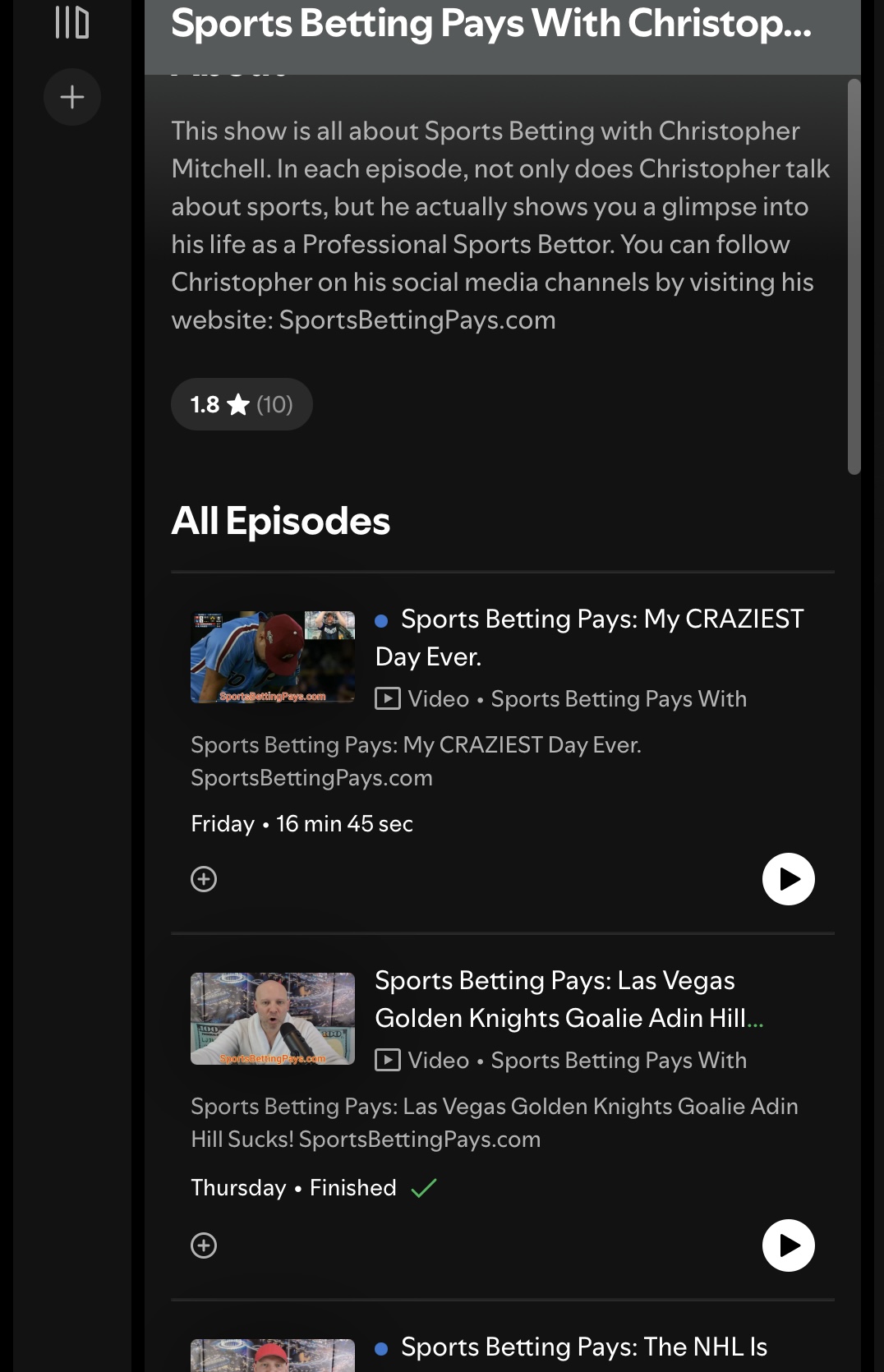Image resolution: width=884 pixels, height=1372 pixels.
Task: Tap the plus create button in sidebar
Action: [72, 97]
